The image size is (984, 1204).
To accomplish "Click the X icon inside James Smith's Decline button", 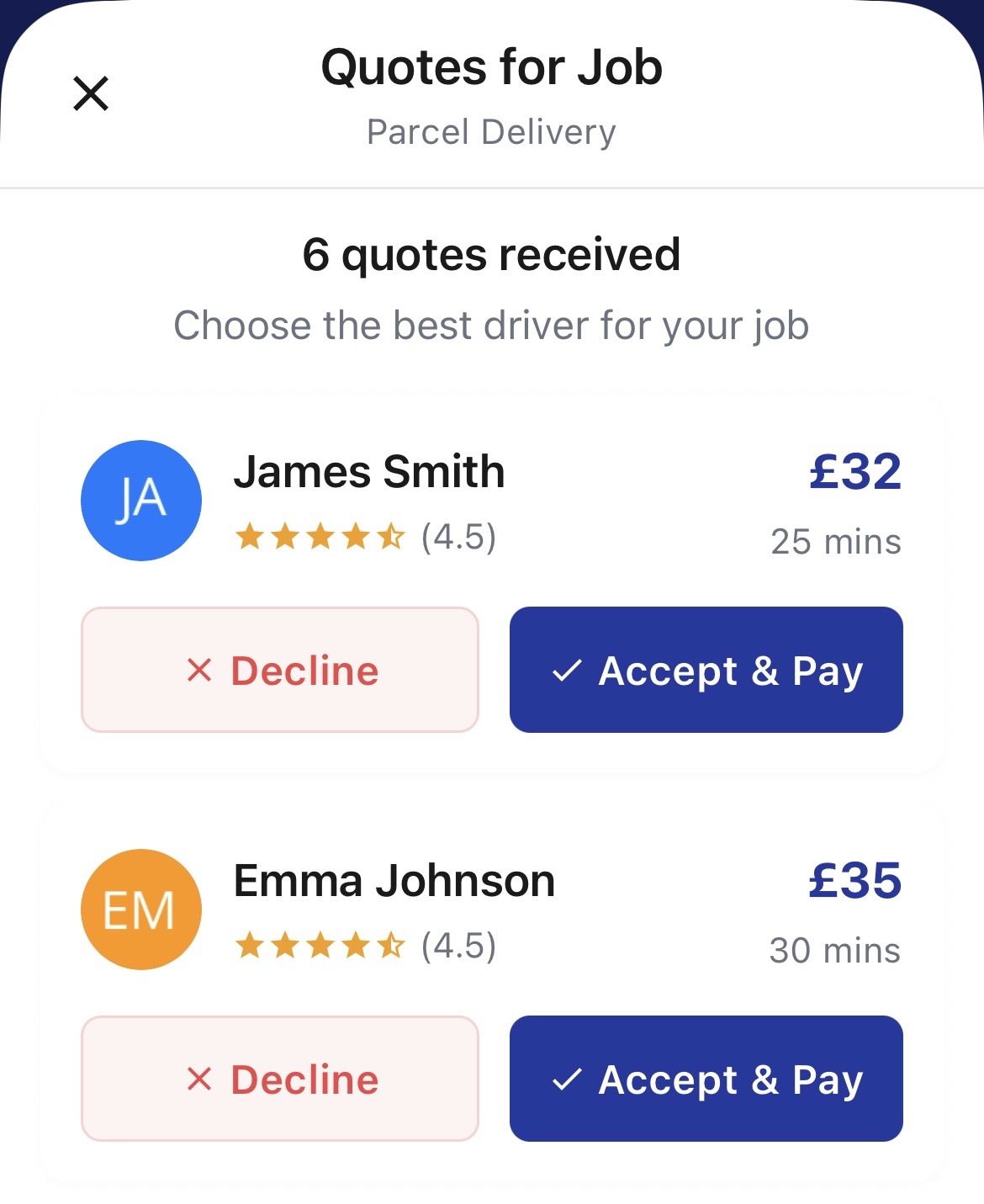I will coord(198,670).
